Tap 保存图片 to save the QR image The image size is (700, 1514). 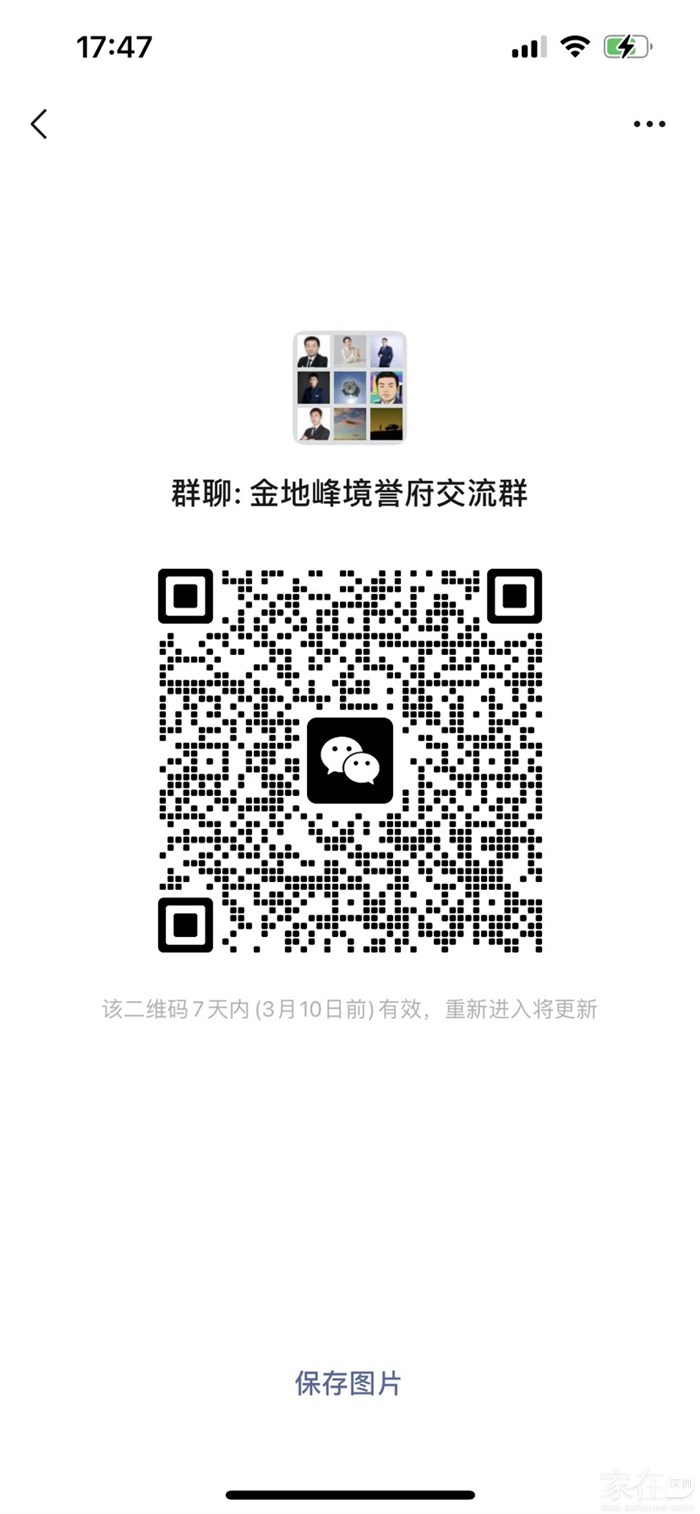348,1383
